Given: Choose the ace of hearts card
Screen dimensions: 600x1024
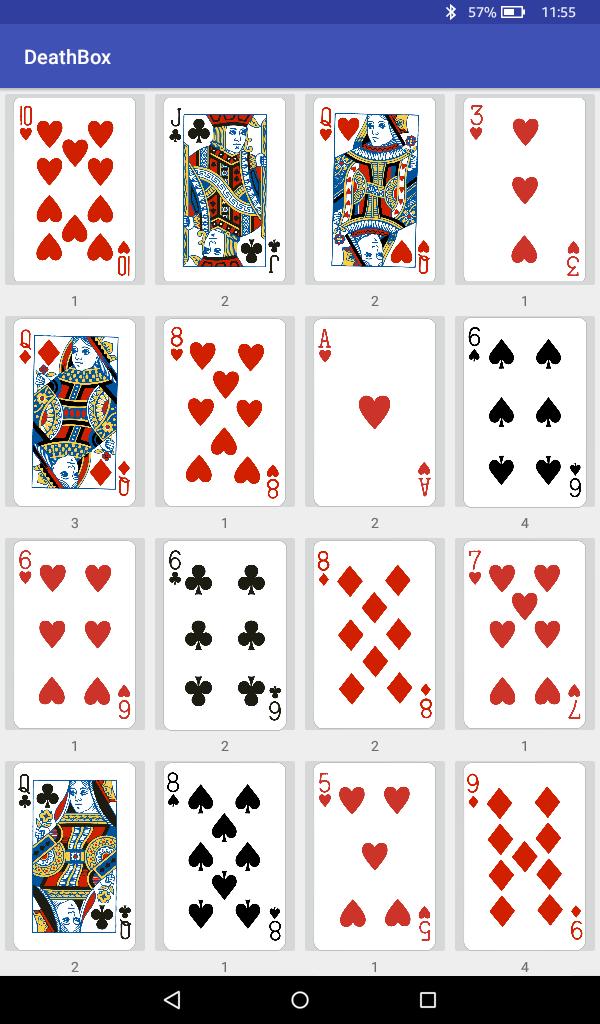Looking at the screenshot, I should 375,412.
